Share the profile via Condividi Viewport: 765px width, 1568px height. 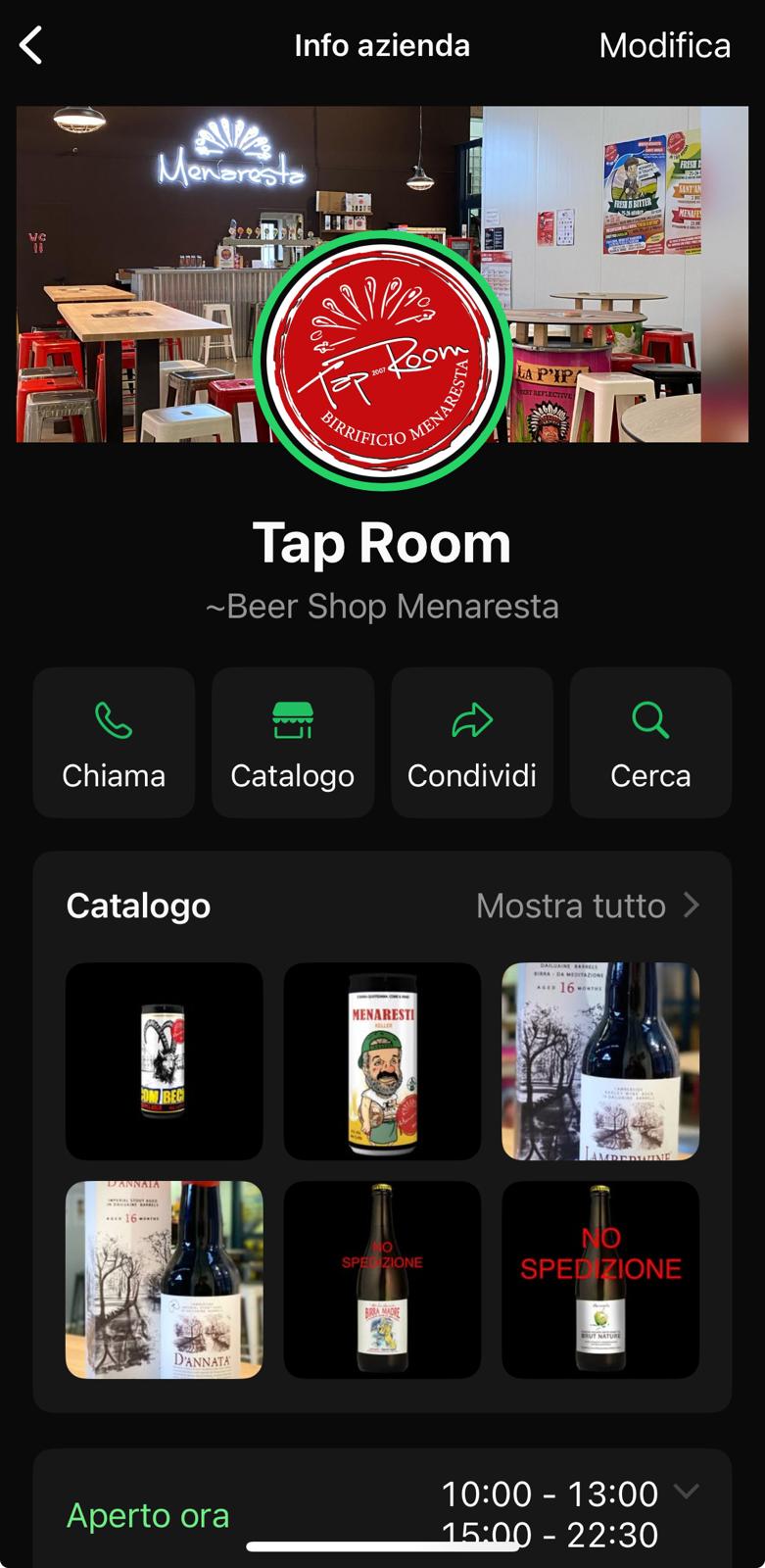(472, 743)
